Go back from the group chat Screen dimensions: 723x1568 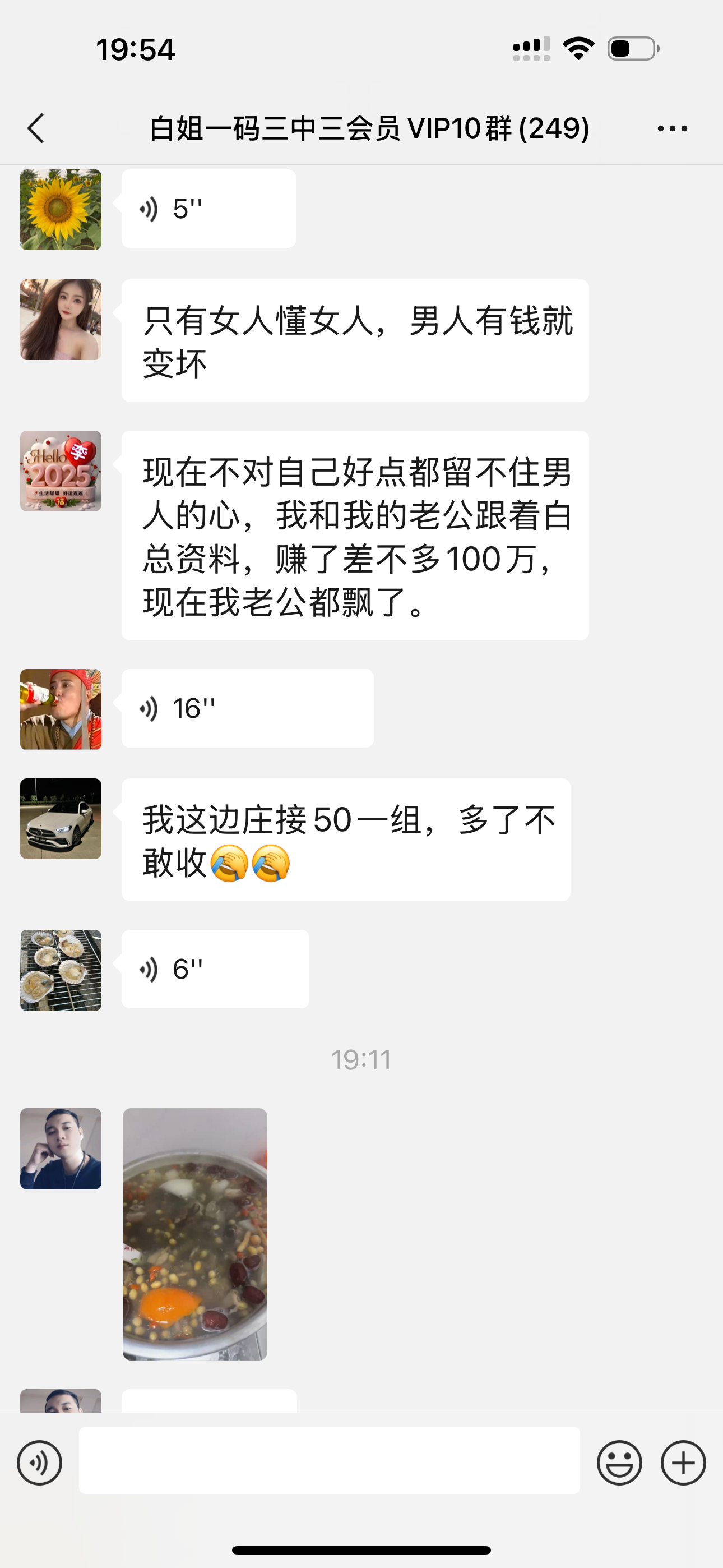36,128
